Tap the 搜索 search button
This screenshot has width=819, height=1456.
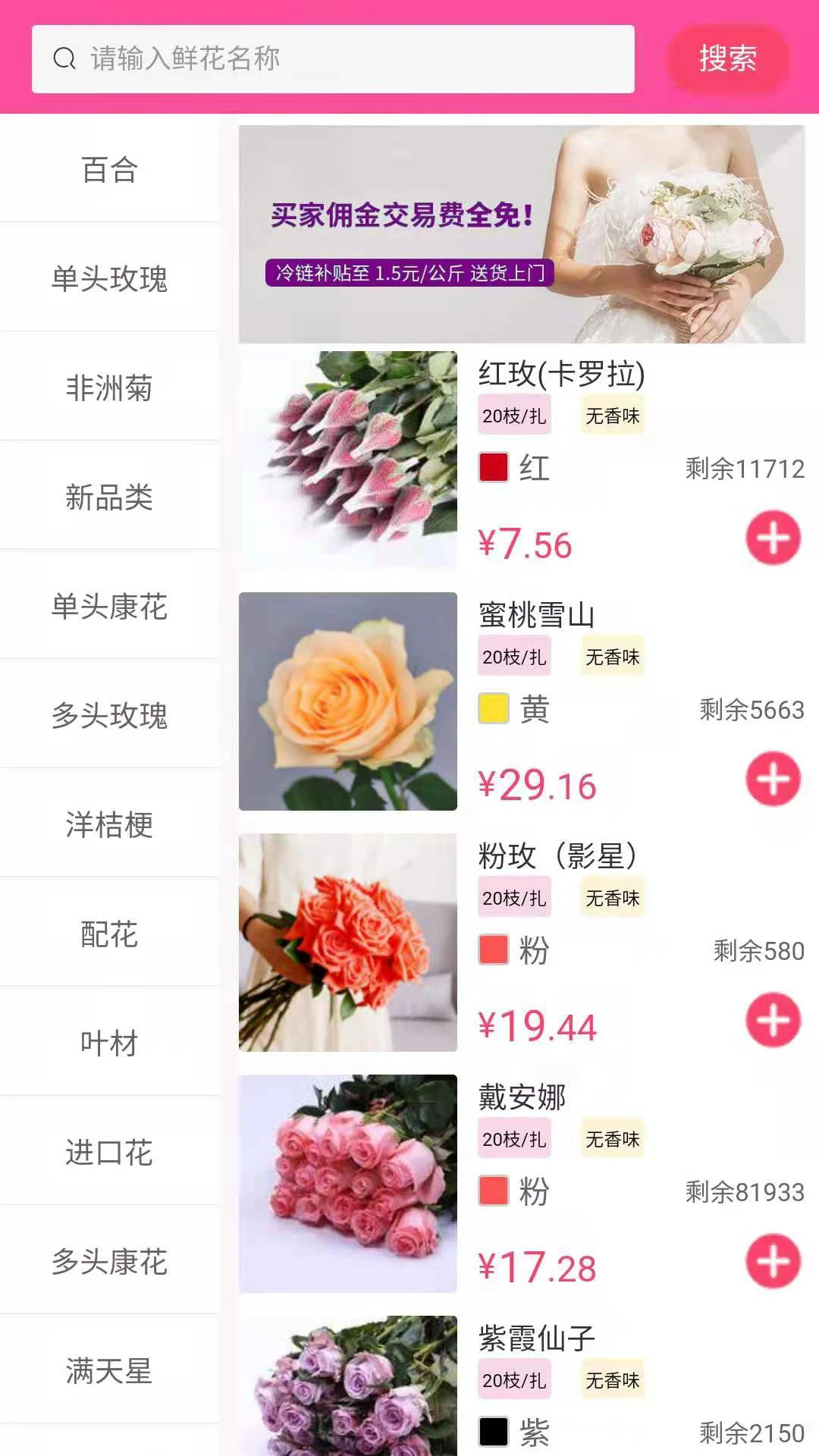[x=727, y=59]
